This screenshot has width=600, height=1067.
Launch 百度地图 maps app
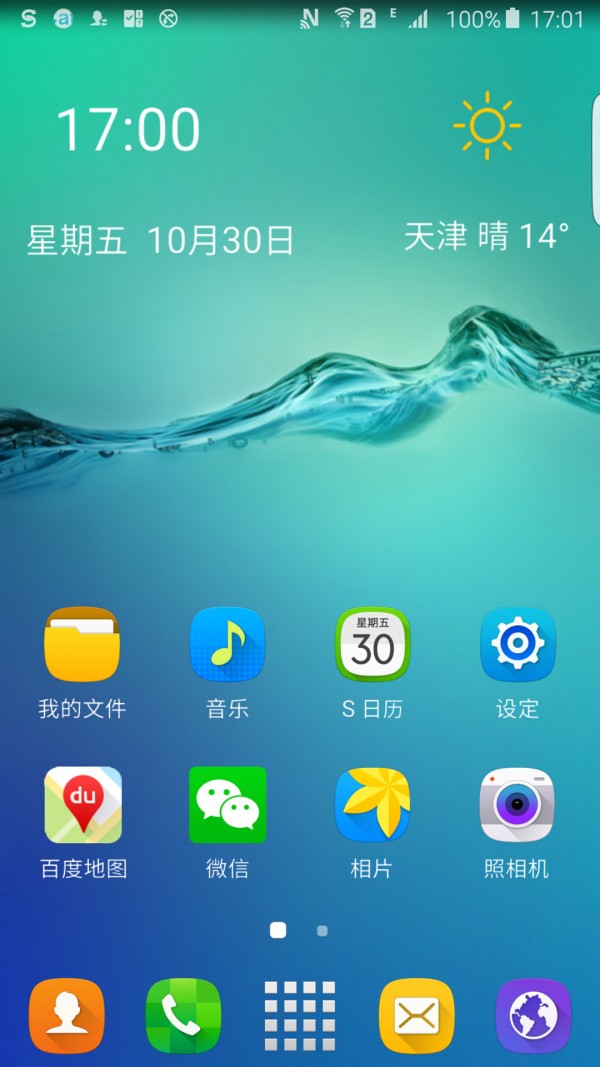click(x=83, y=805)
